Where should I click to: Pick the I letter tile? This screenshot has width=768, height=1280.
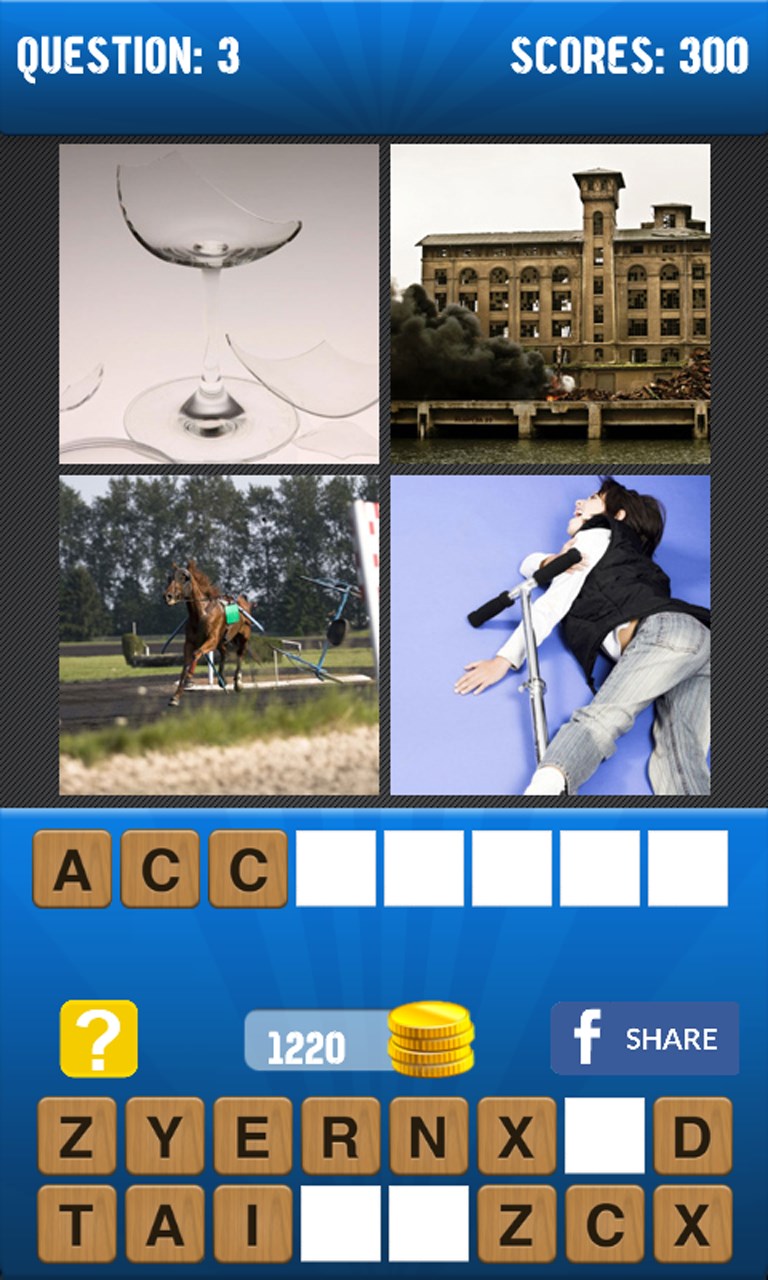tap(253, 1223)
